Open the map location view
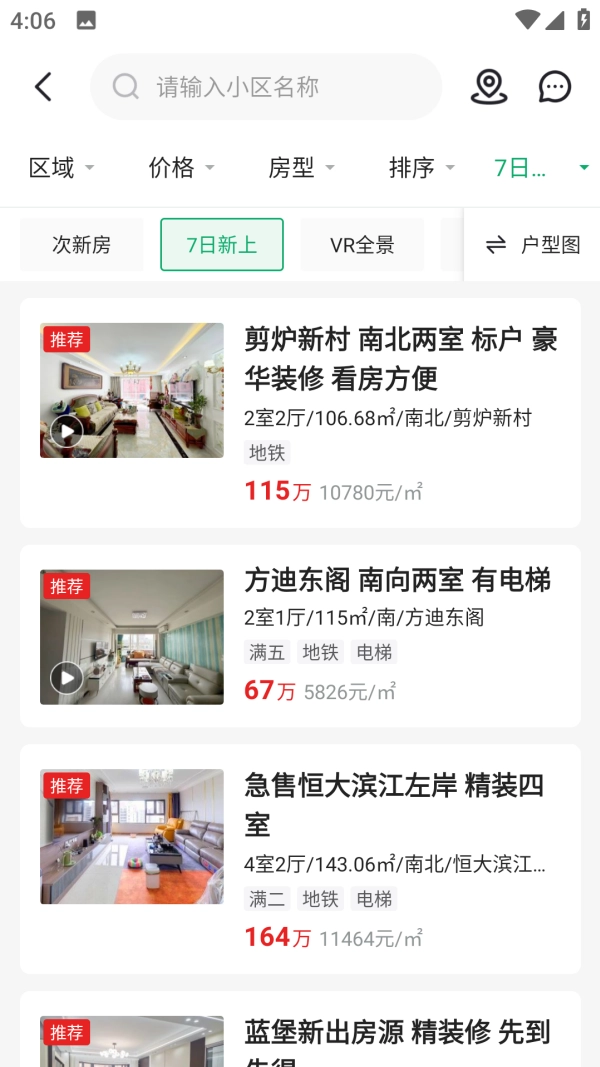The image size is (600, 1067). 489,87
